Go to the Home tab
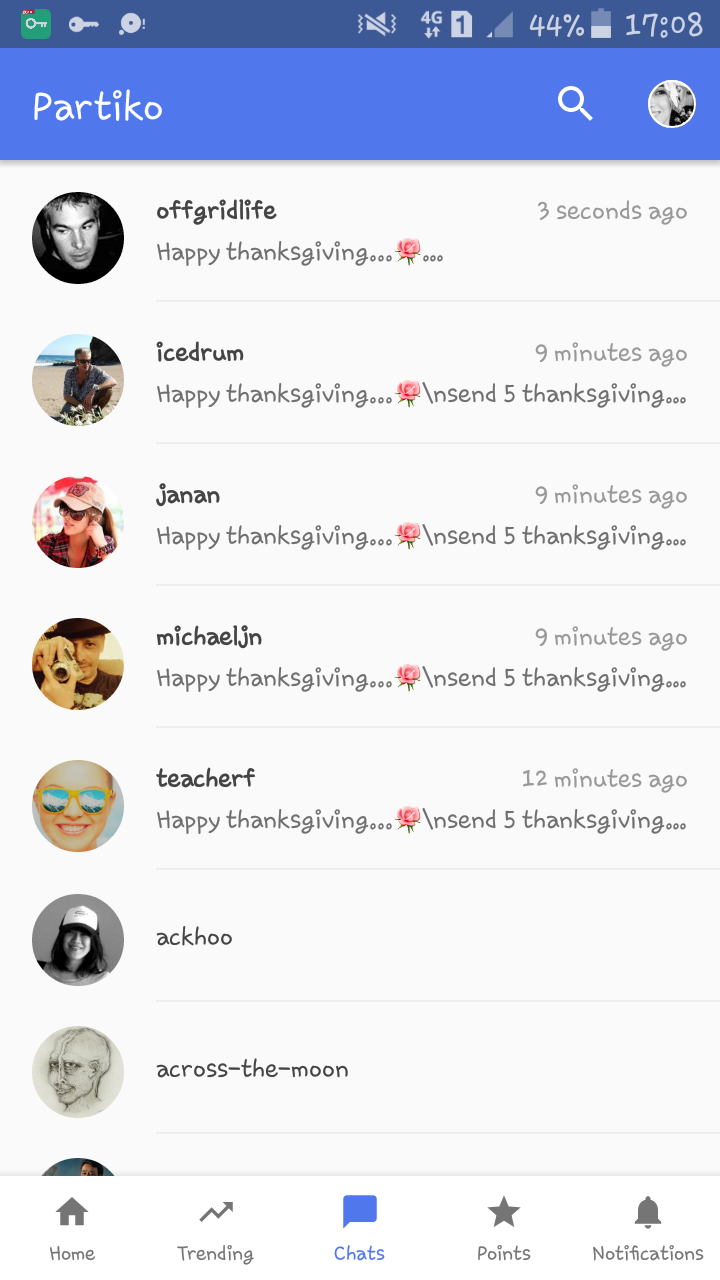 coord(72,1229)
